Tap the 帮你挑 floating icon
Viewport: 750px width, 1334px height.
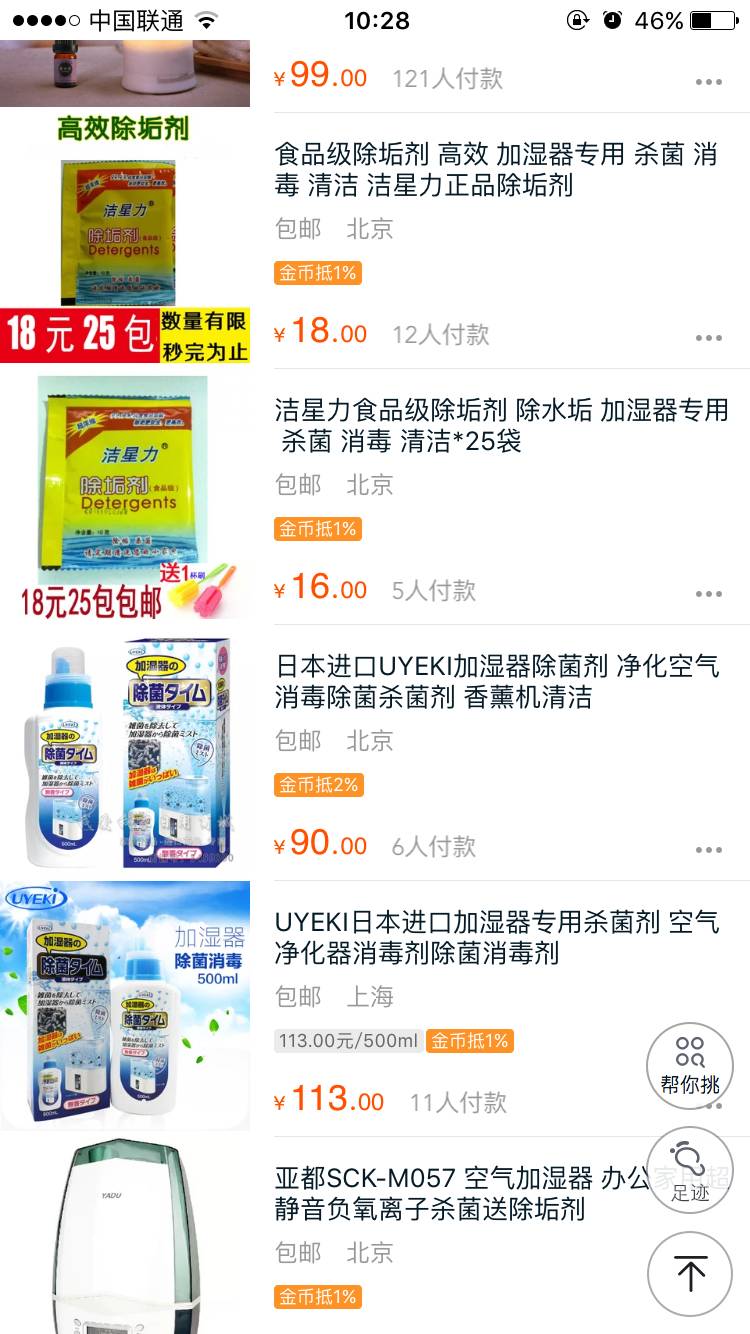click(689, 1066)
